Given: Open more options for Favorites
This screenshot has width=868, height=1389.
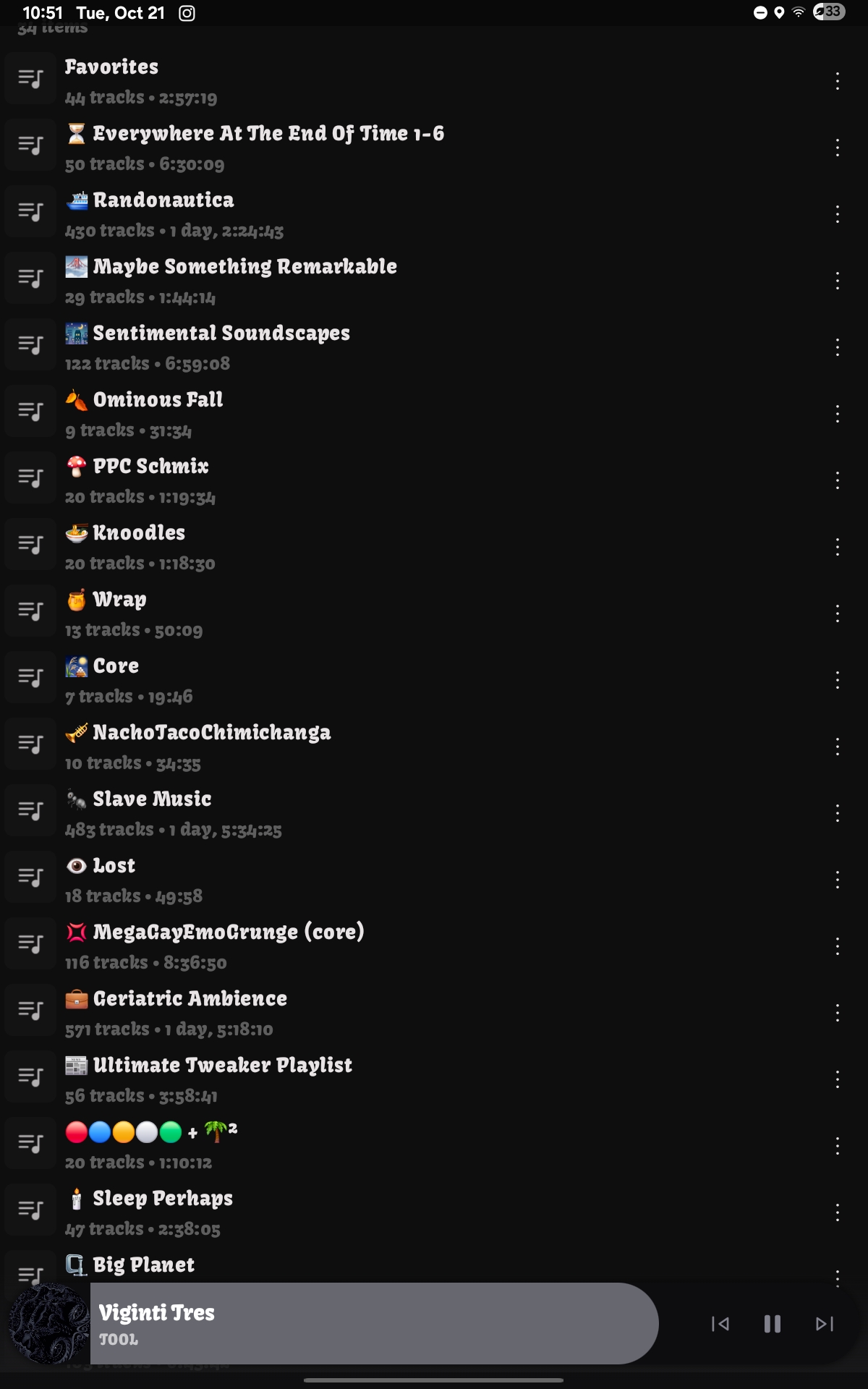Looking at the screenshot, I should (x=837, y=81).
